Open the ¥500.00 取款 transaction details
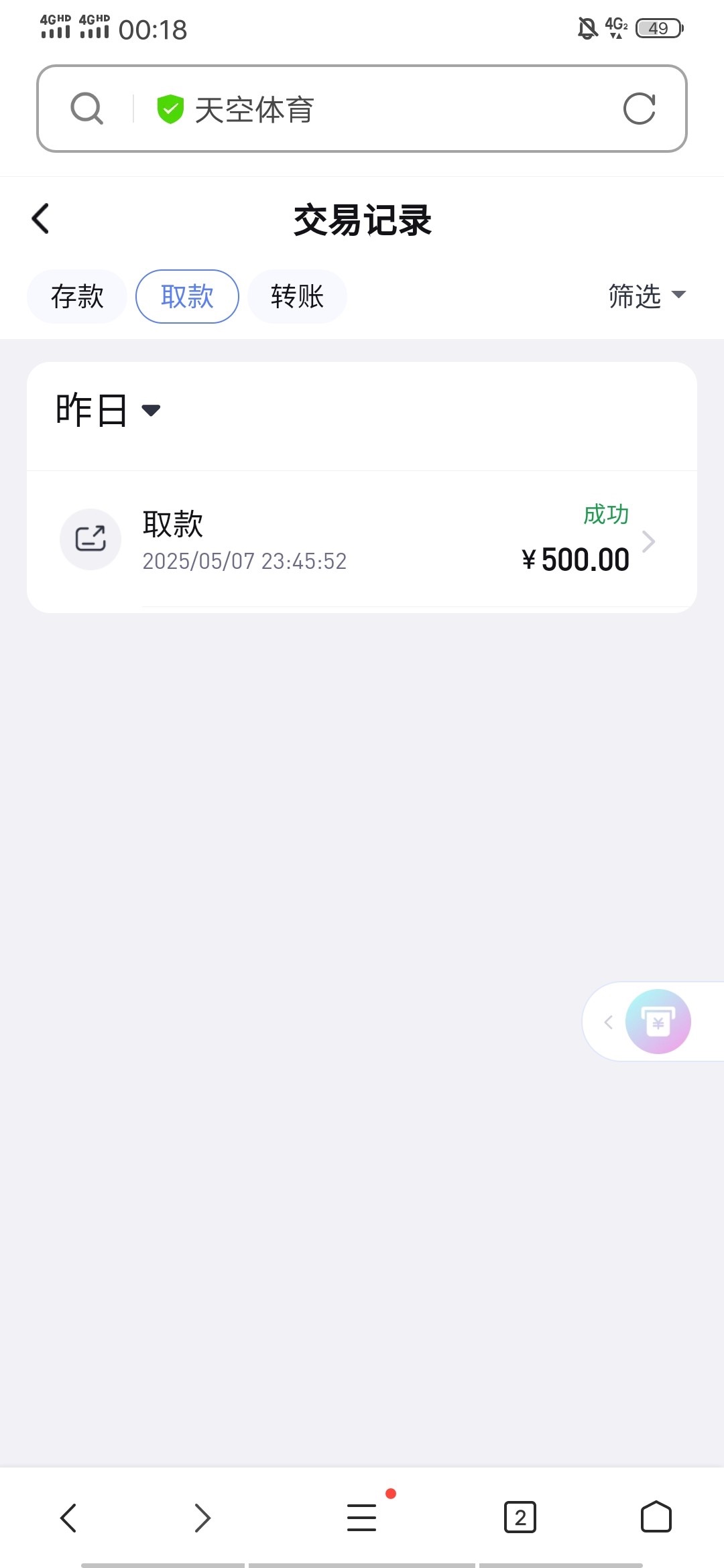This screenshot has height=1568, width=724. point(362,540)
